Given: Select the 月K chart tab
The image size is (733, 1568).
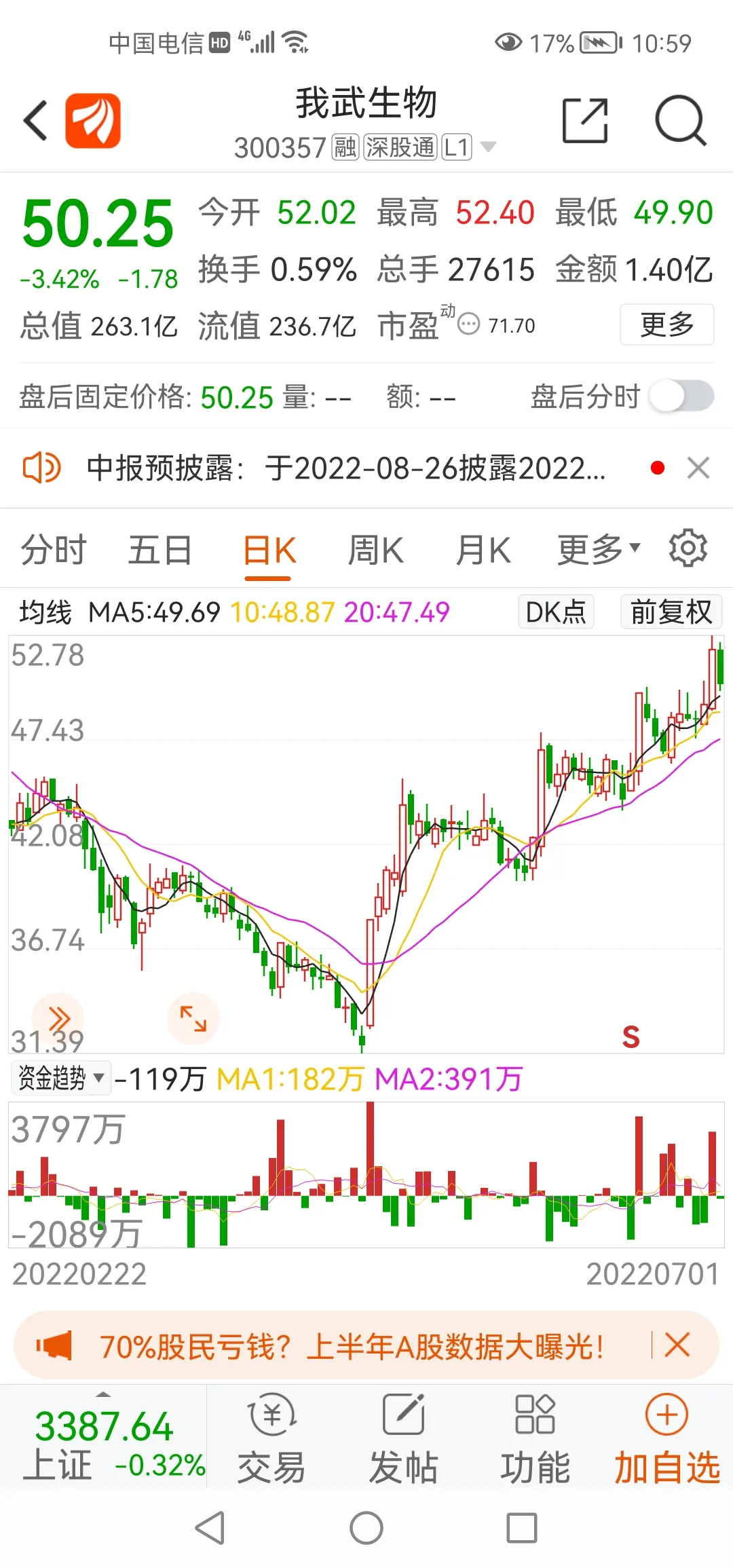Looking at the screenshot, I should click(483, 550).
